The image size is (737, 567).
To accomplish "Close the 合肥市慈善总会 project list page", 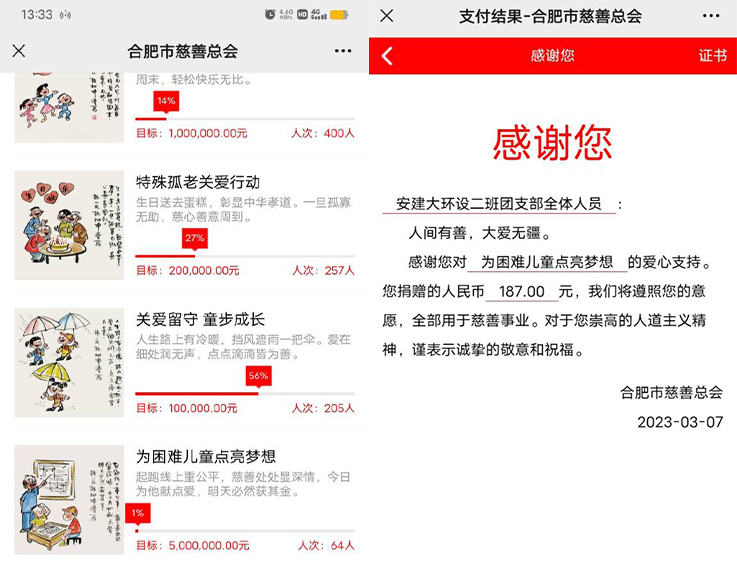I will (19, 51).
